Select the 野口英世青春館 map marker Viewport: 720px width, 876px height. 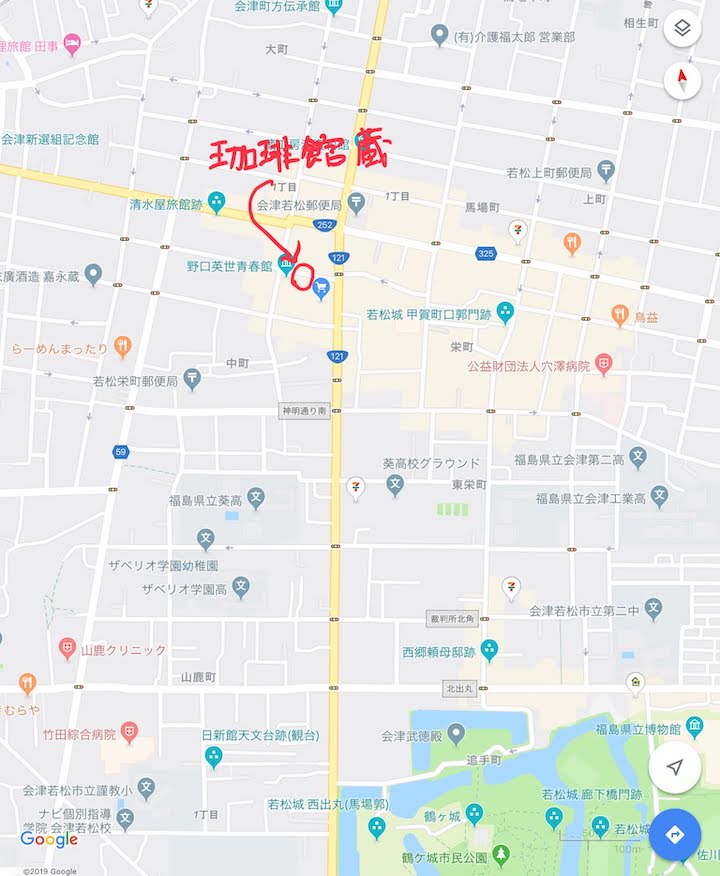tap(287, 267)
